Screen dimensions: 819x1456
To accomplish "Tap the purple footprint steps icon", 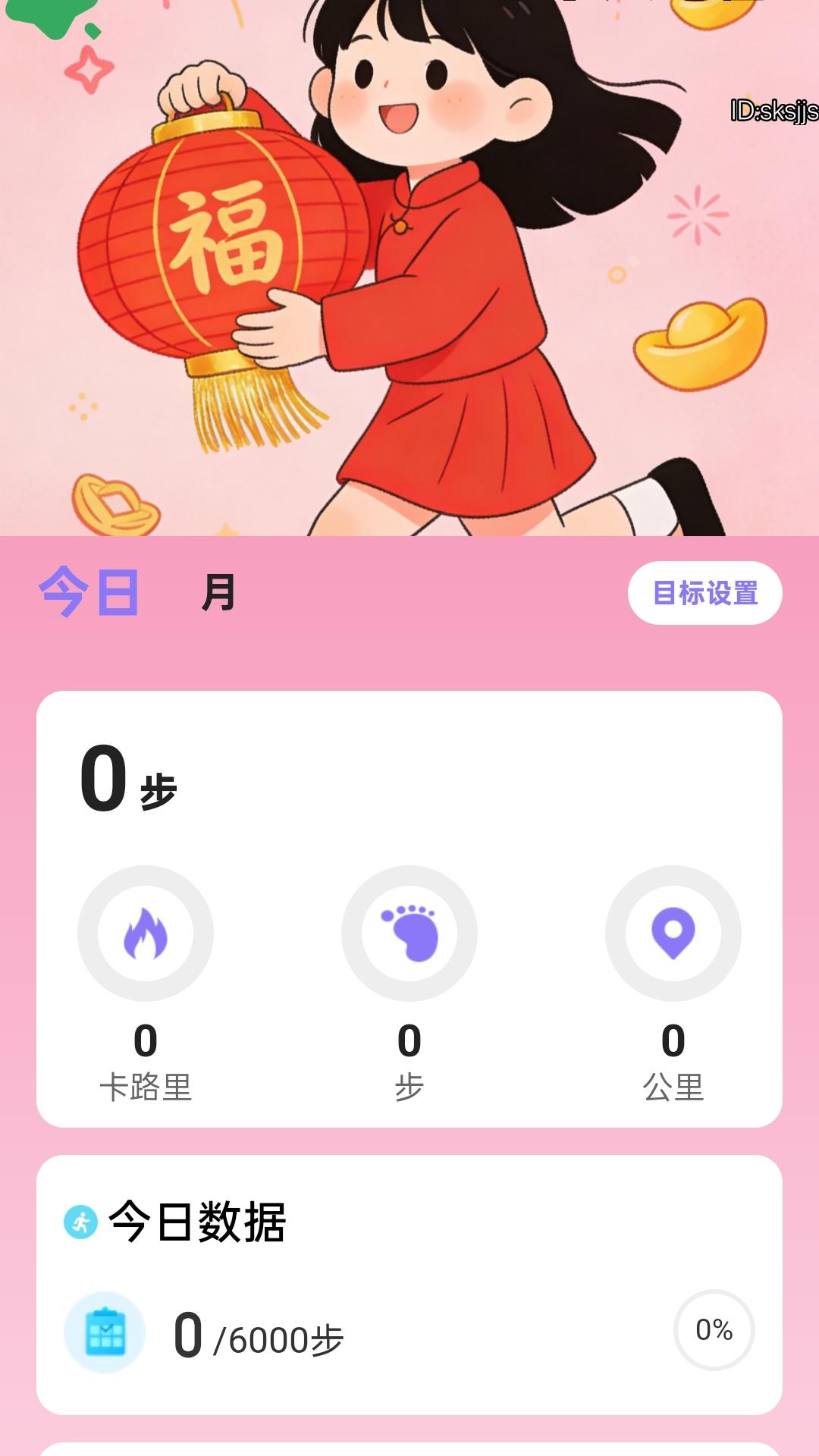I will [x=409, y=934].
